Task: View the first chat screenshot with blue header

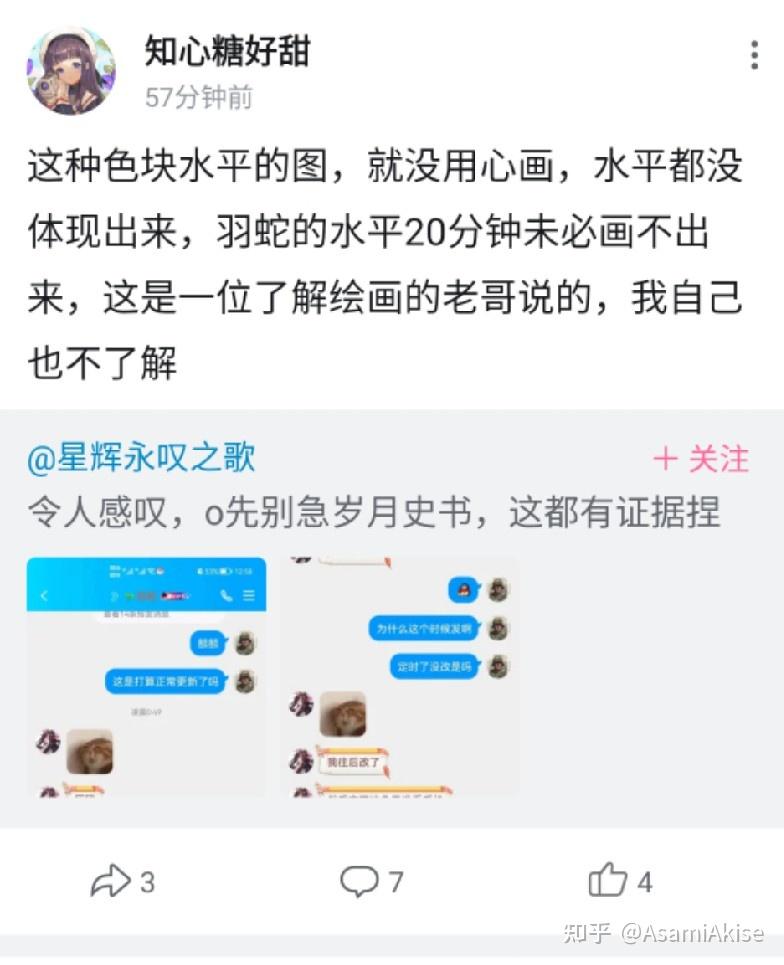Action: (x=146, y=677)
